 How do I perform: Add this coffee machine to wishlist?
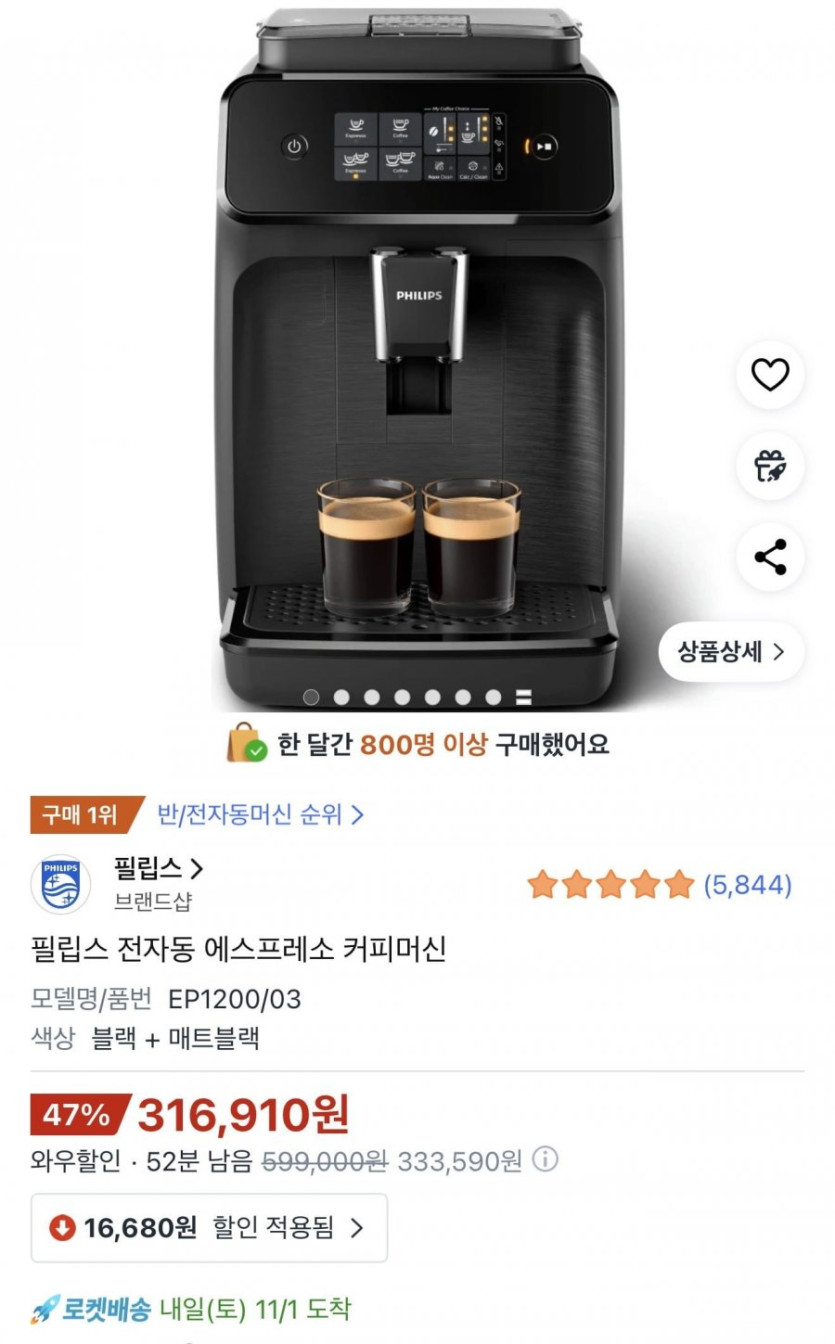click(x=770, y=375)
